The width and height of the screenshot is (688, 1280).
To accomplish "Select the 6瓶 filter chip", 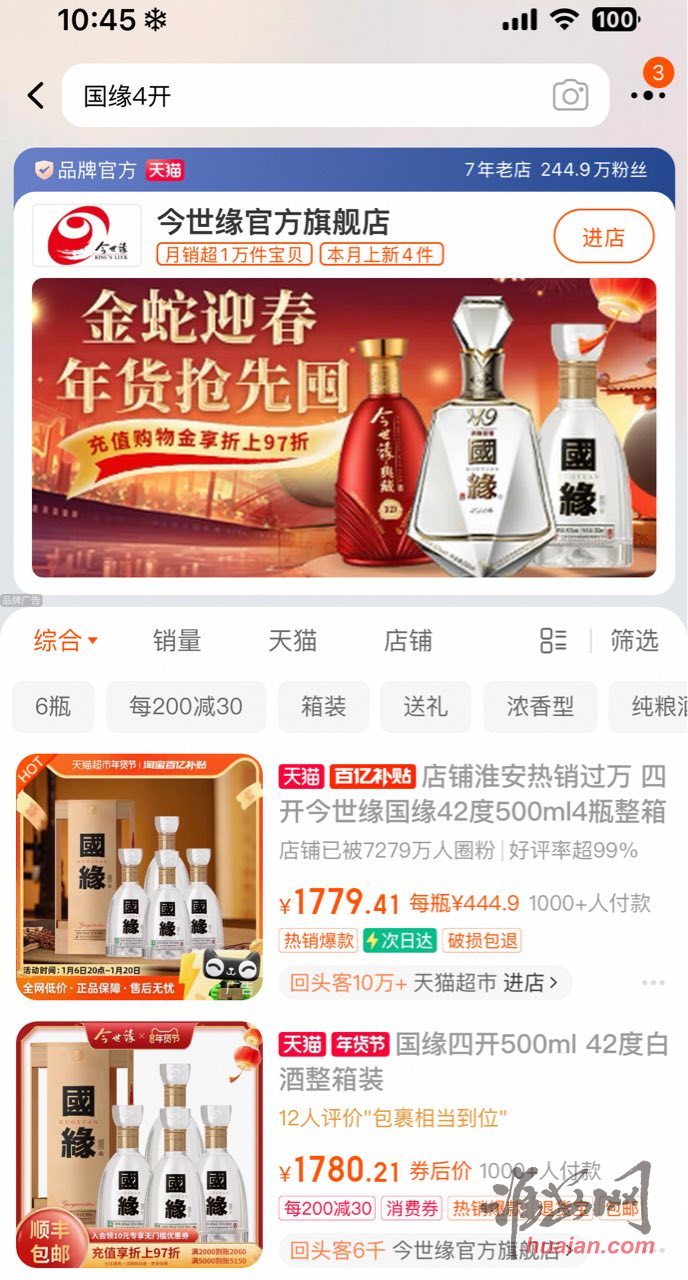I will point(53,707).
